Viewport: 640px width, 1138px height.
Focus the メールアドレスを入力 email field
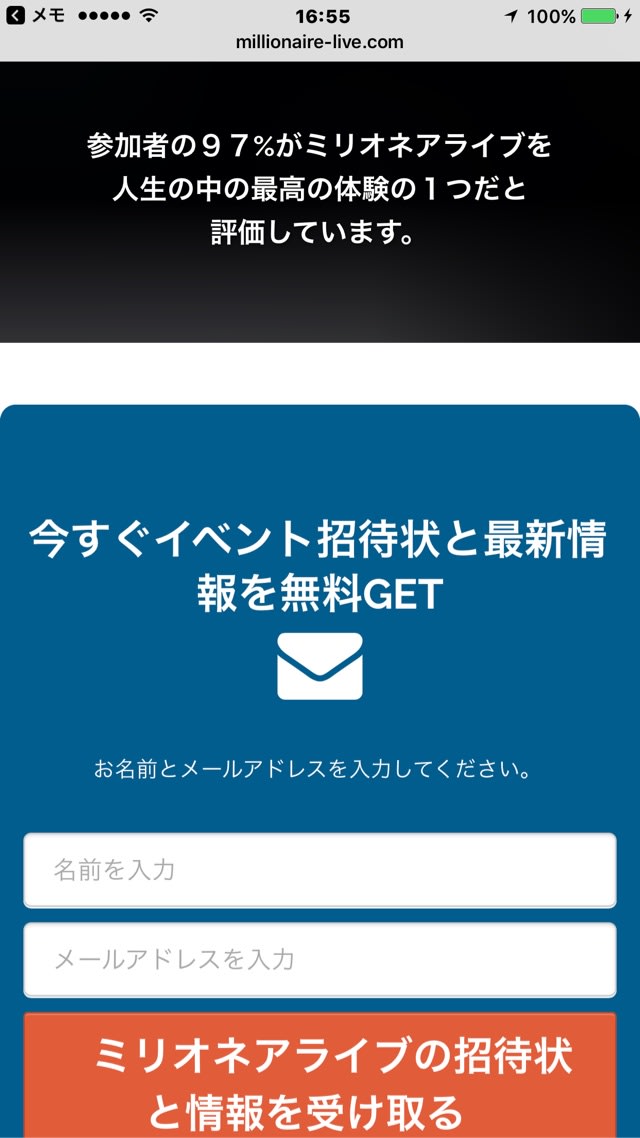tap(320, 959)
